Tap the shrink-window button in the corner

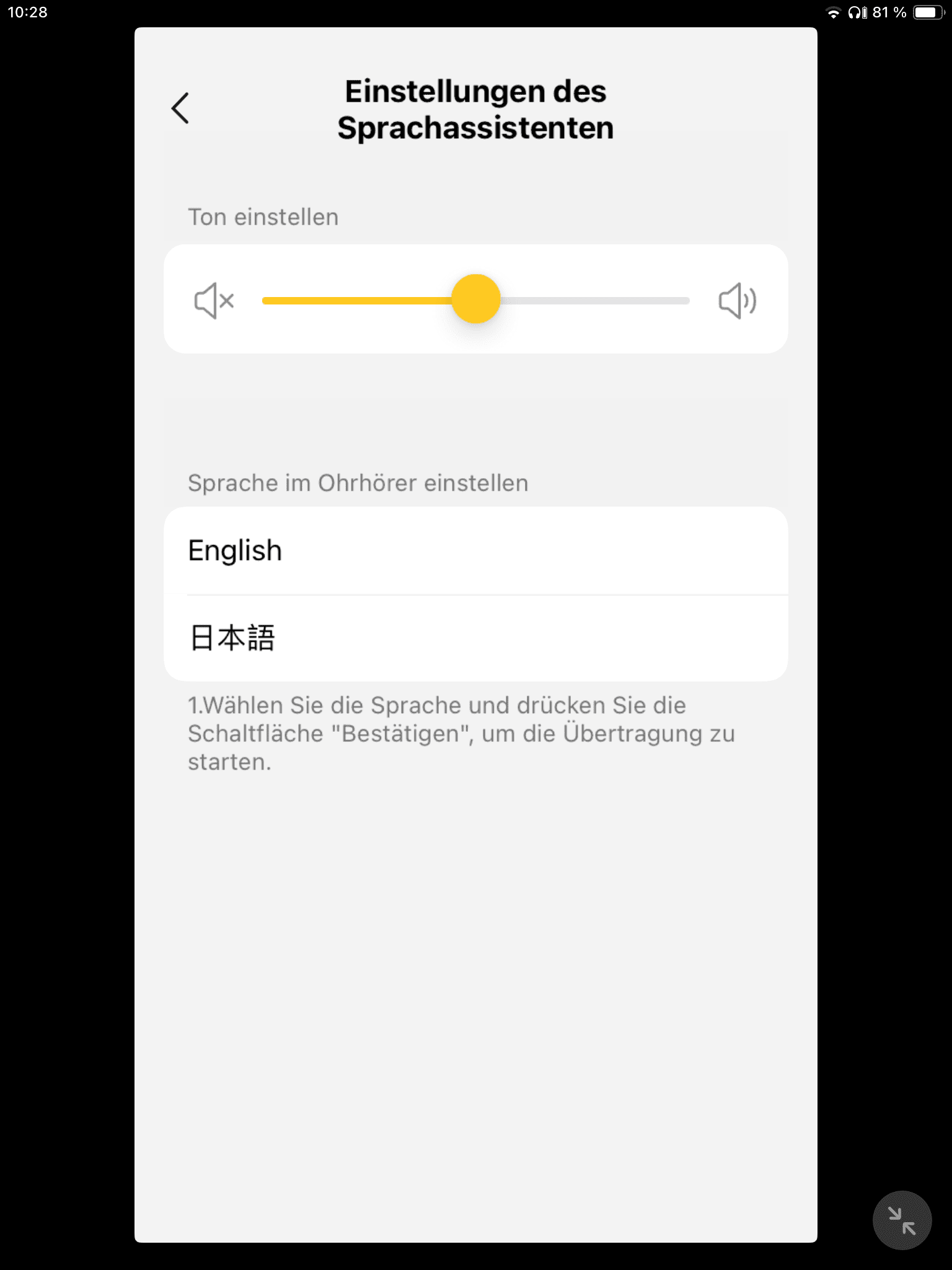click(x=901, y=1220)
